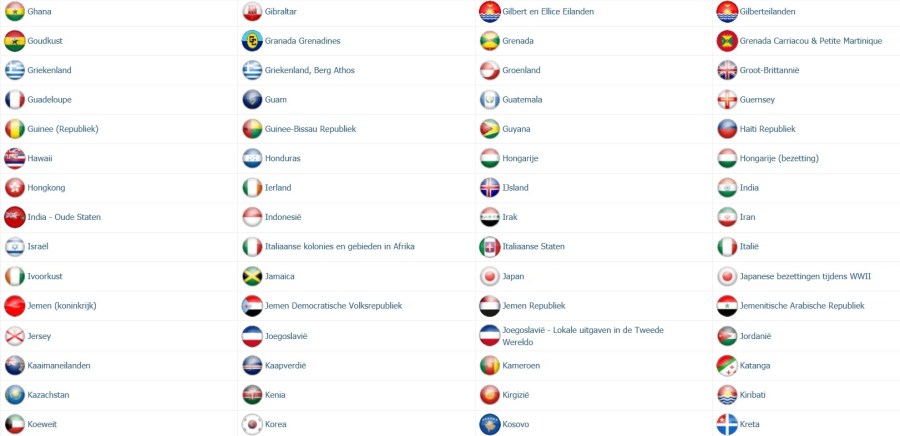Select Japanese bezettingen tijdens WWII

point(805,276)
